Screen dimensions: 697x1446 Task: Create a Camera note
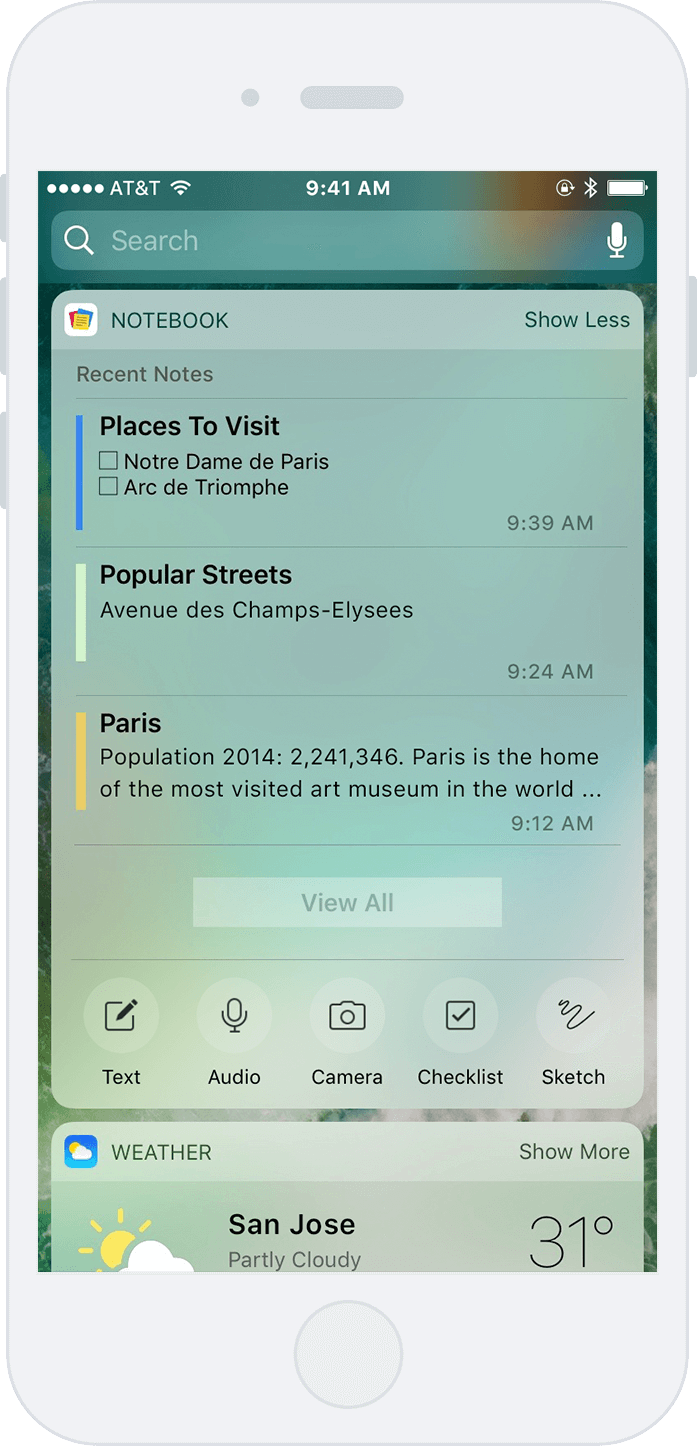[x=347, y=1016]
